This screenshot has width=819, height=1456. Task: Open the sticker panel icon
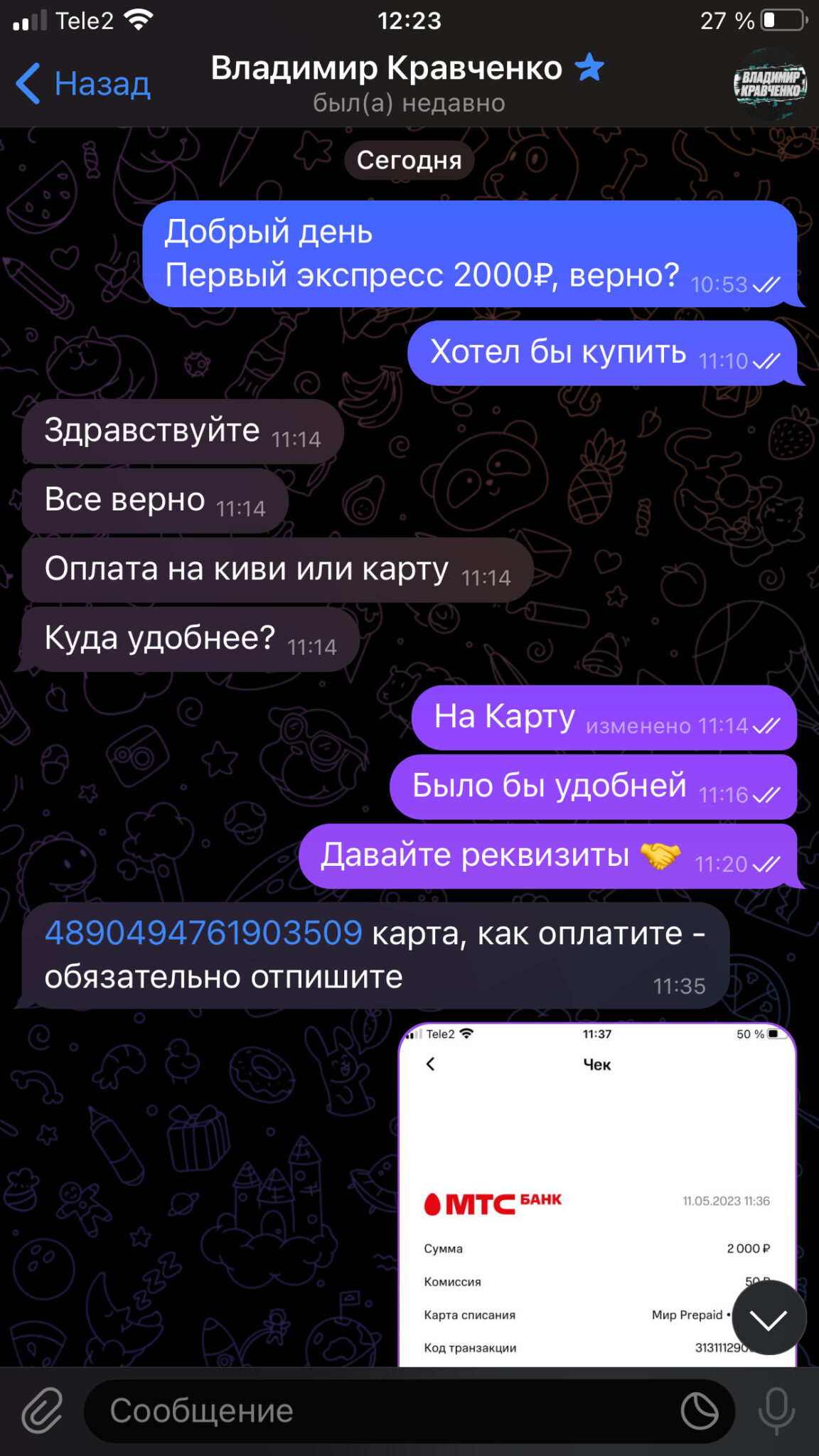[x=700, y=1410]
